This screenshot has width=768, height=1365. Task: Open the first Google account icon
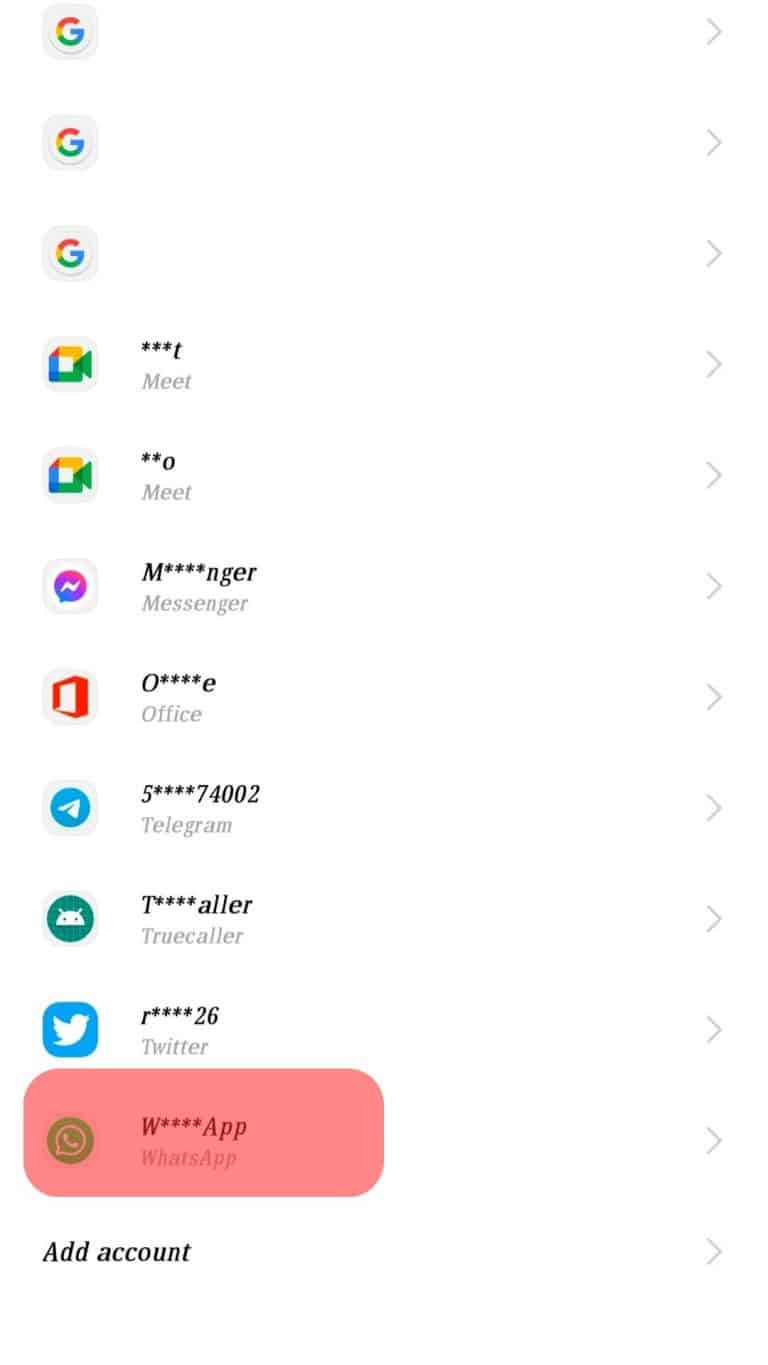click(69, 31)
